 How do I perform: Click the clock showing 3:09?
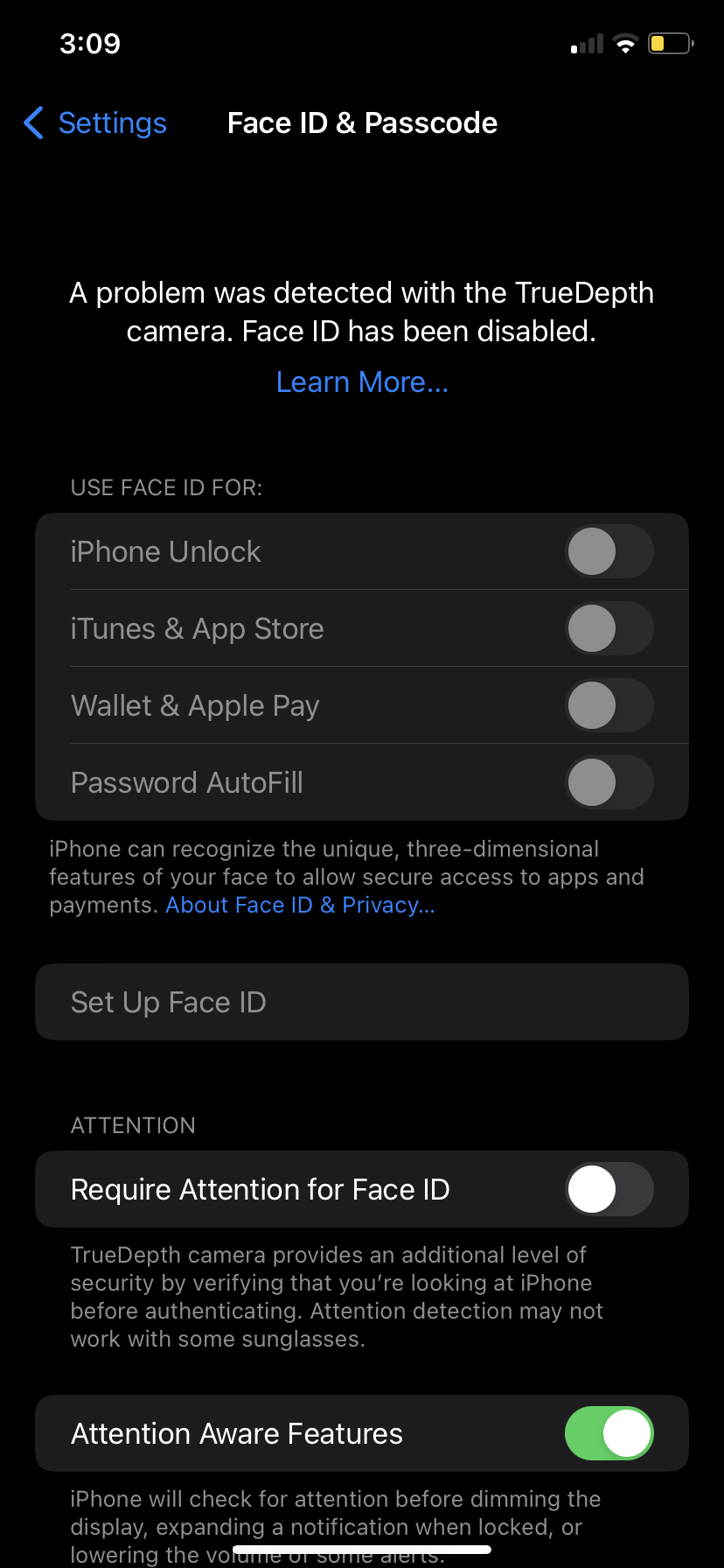pyautogui.click(x=89, y=43)
